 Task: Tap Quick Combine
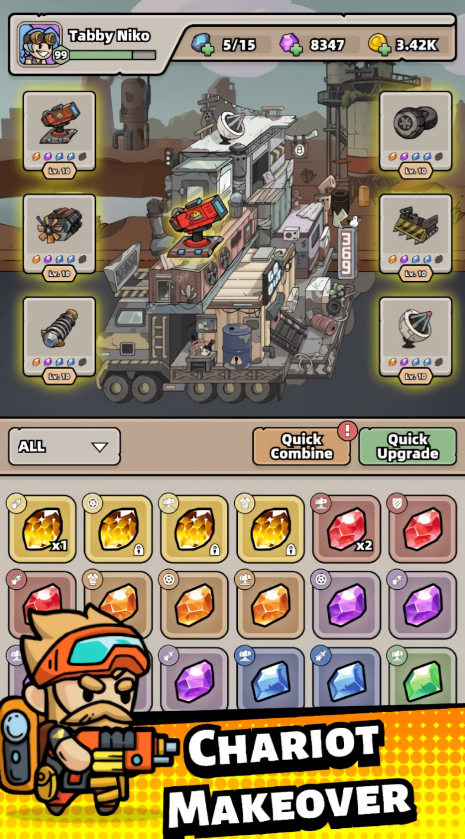tap(301, 446)
